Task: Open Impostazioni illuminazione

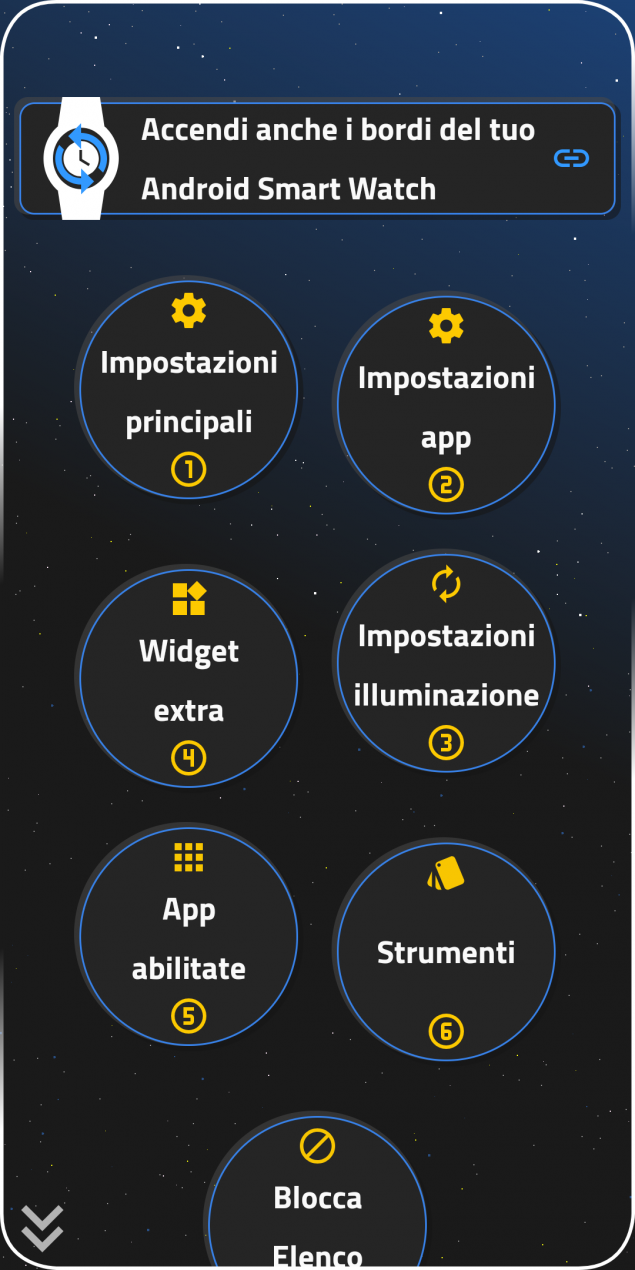Action: [446, 663]
